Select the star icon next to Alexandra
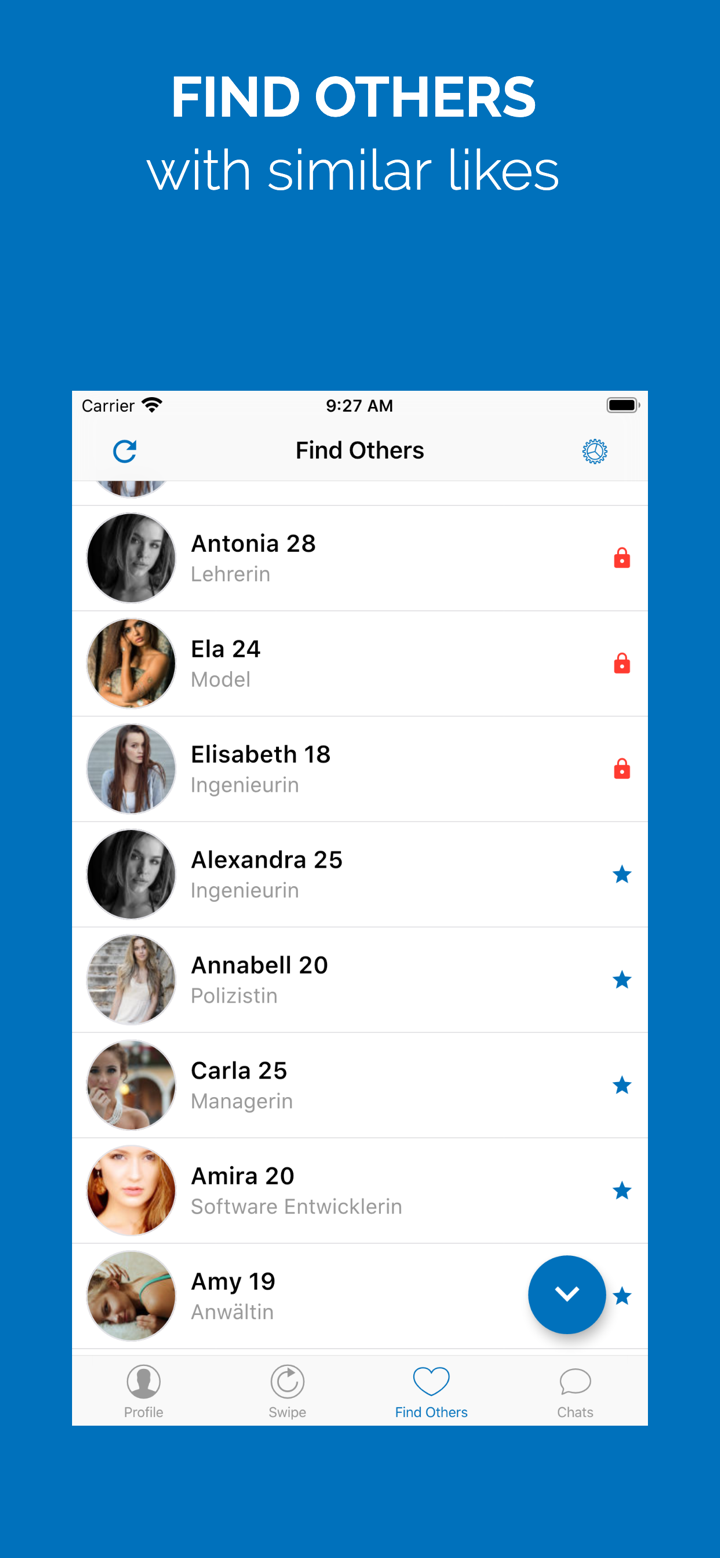Viewport: 720px width, 1558px height. pyautogui.click(x=622, y=874)
